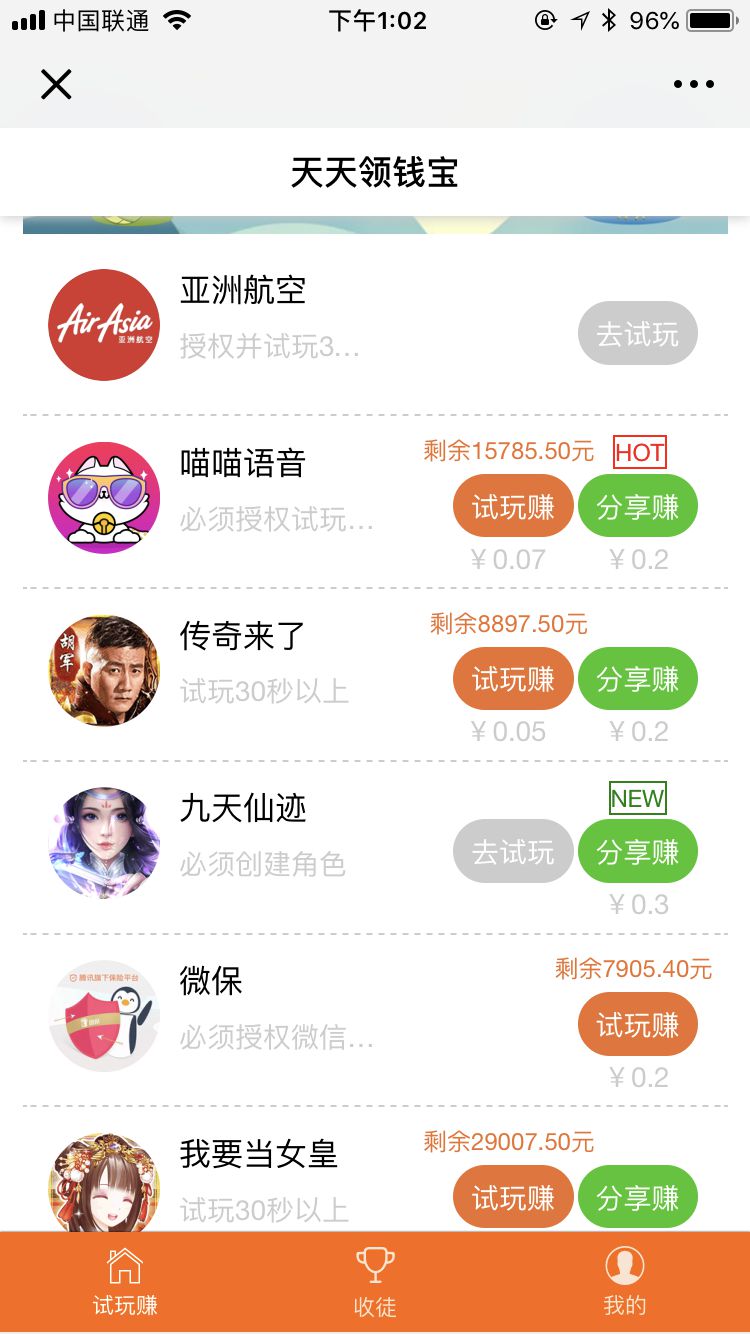This screenshot has height=1334, width=750.
Task: Tap 分享赚 button for 传奇来了
Action: tap(638, 679)
